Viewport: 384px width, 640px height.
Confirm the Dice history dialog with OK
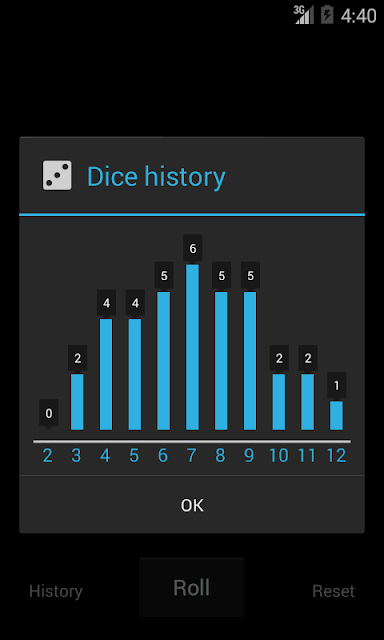click(x=192, y=505)
